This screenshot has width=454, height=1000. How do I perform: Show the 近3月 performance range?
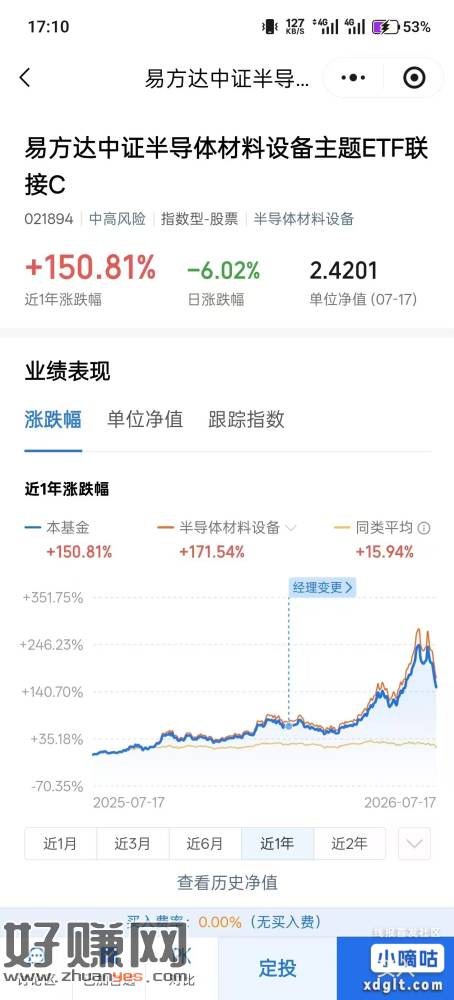tap(133, 844)
